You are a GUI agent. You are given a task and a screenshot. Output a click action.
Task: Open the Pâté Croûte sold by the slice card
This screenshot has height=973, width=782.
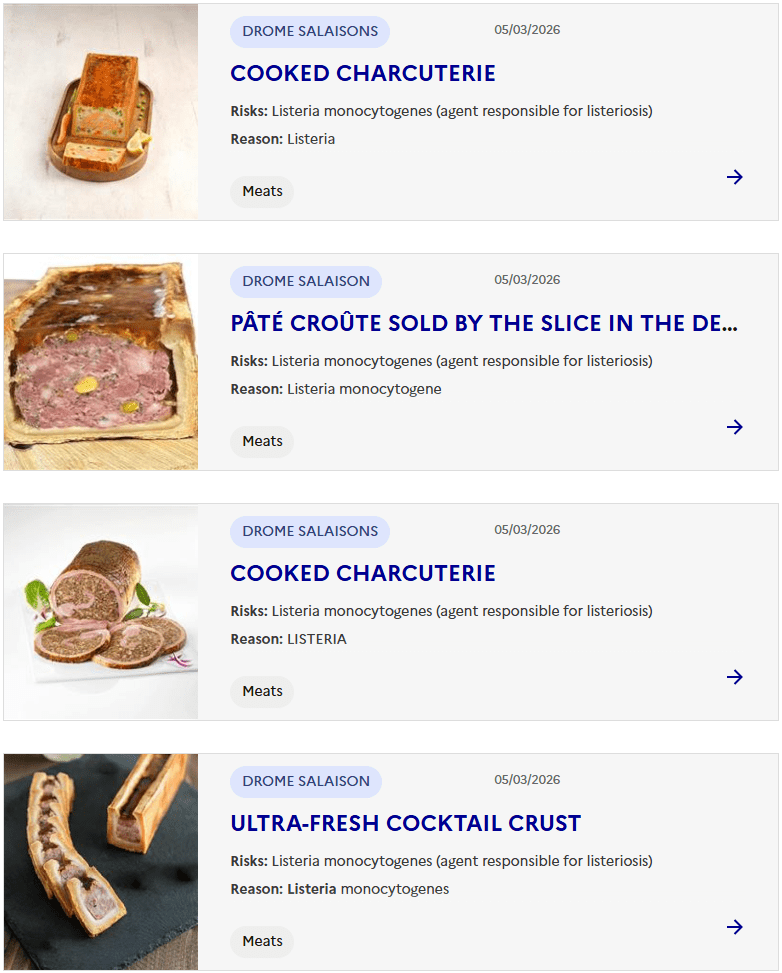[x=484, y=324]
